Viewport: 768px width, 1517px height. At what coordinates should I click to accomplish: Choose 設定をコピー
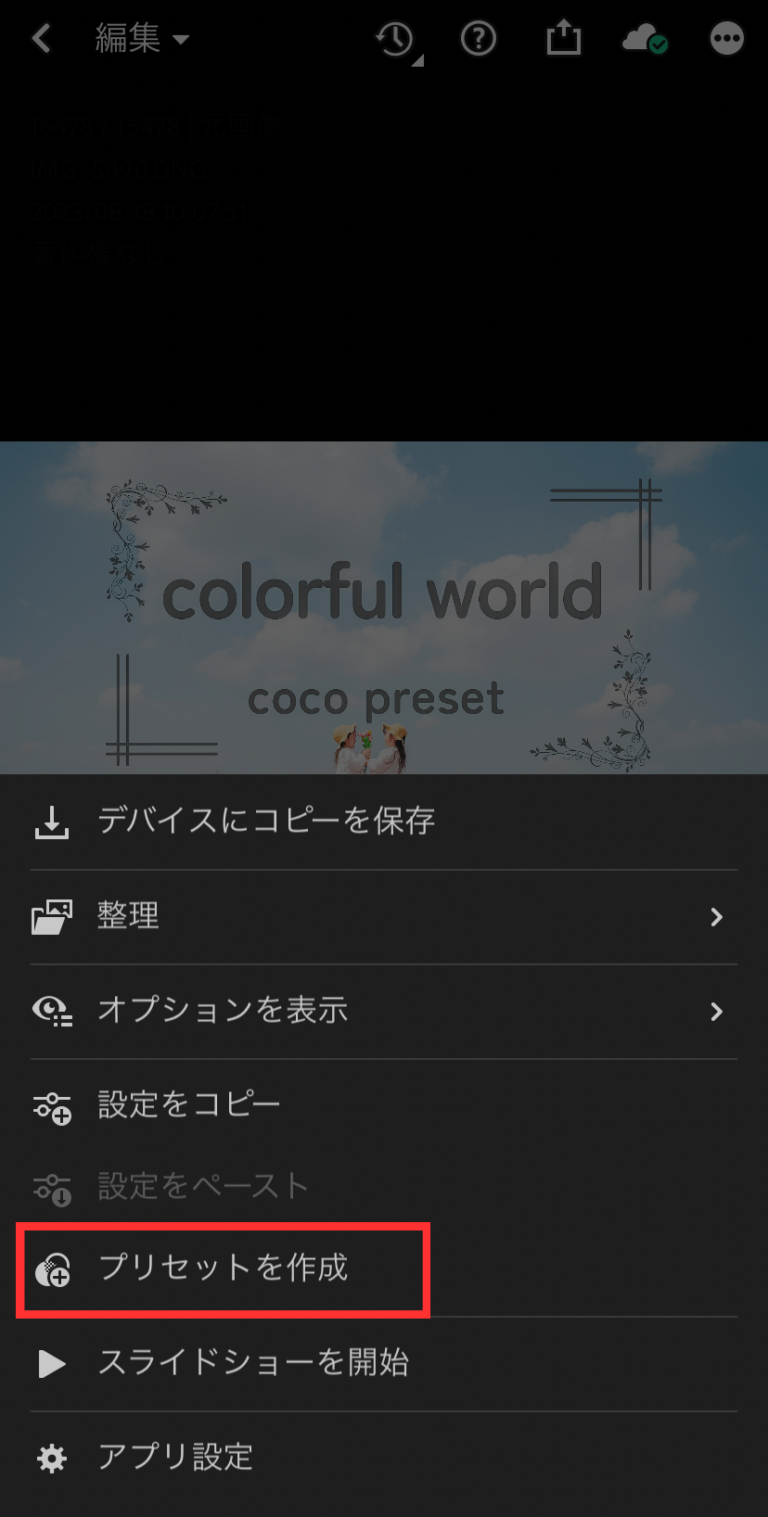(x=189, y=1105)
